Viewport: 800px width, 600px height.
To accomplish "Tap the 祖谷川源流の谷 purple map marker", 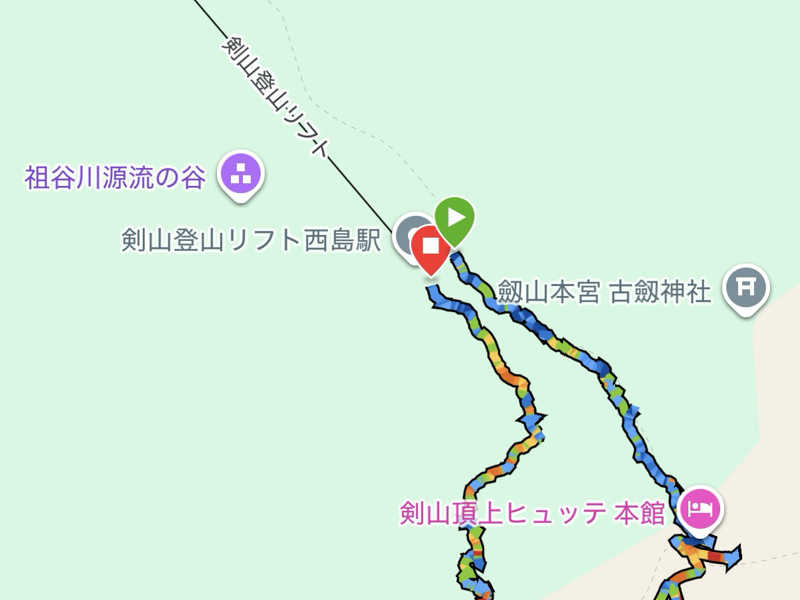I will click(241, 172).
